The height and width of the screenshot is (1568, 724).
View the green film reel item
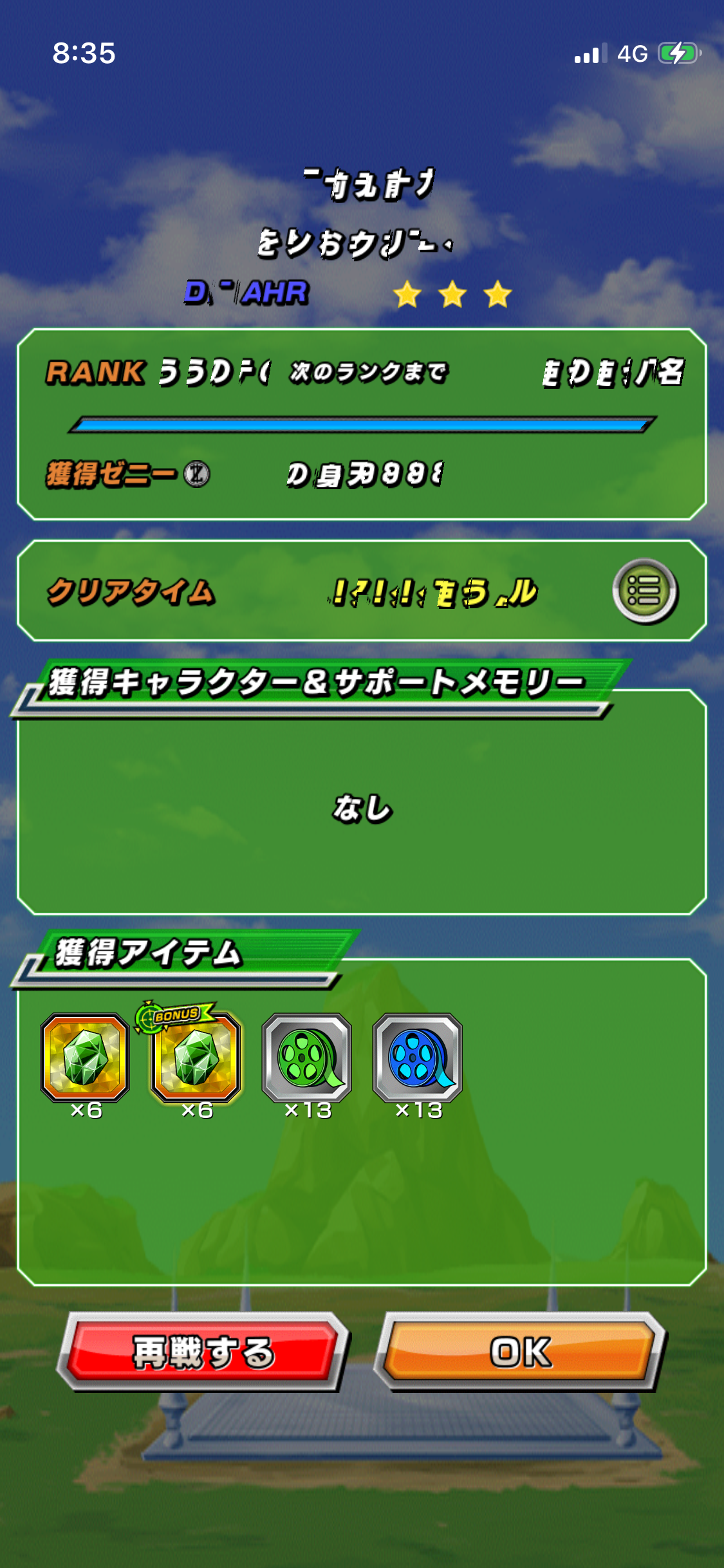click(x=307, y=1057)
